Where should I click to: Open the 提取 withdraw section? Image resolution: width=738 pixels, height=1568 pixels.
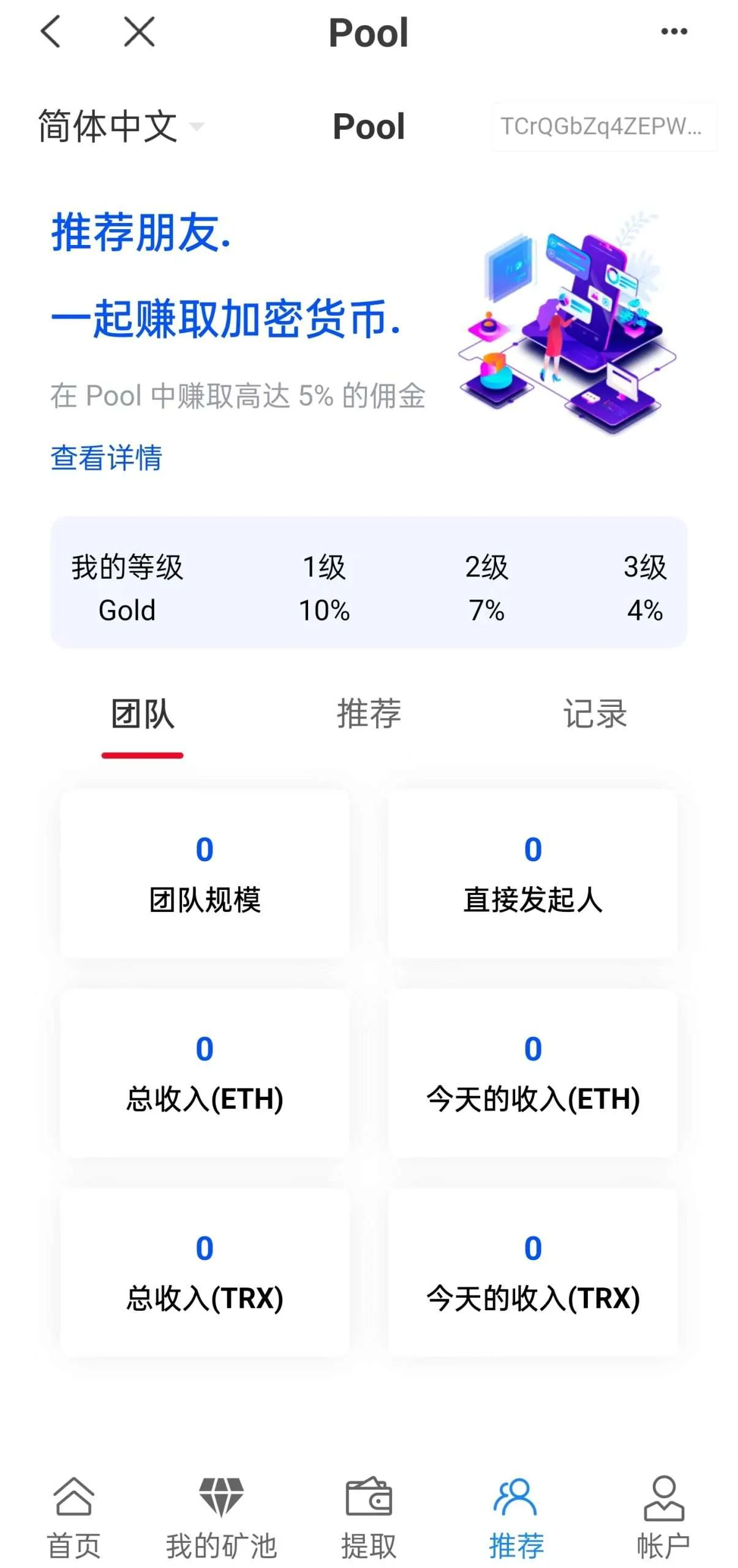[369, 1516]
